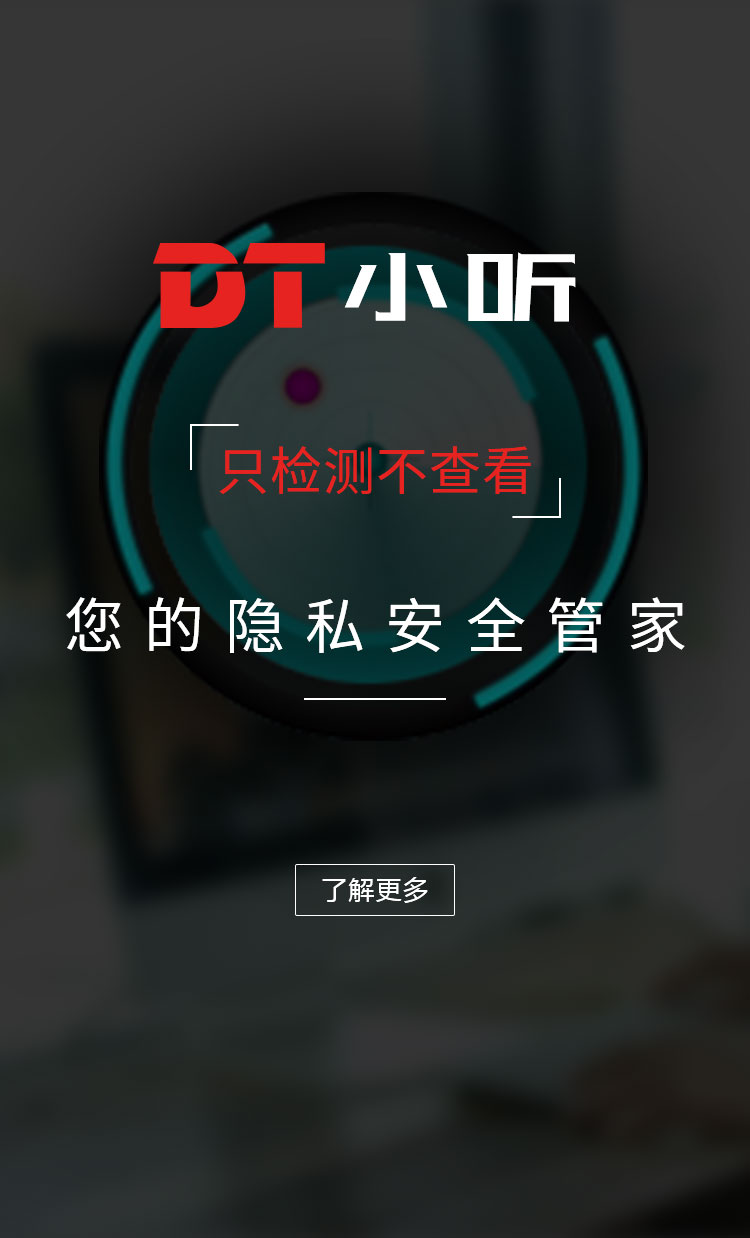
Task: Tap the 了解更多 button
Action: click(x=375, y=890)
